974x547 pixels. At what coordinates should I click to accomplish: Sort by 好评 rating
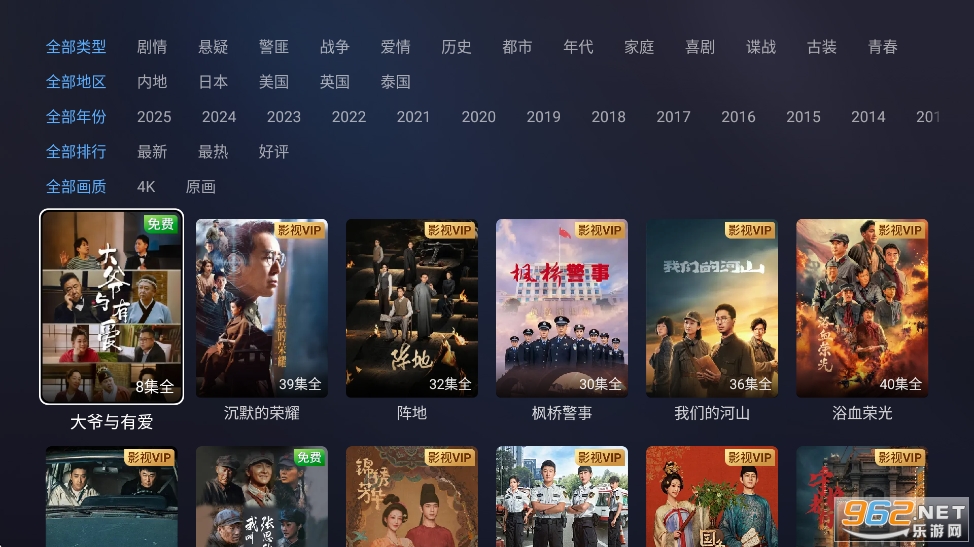pyautogui.click(x=274, y=152)
